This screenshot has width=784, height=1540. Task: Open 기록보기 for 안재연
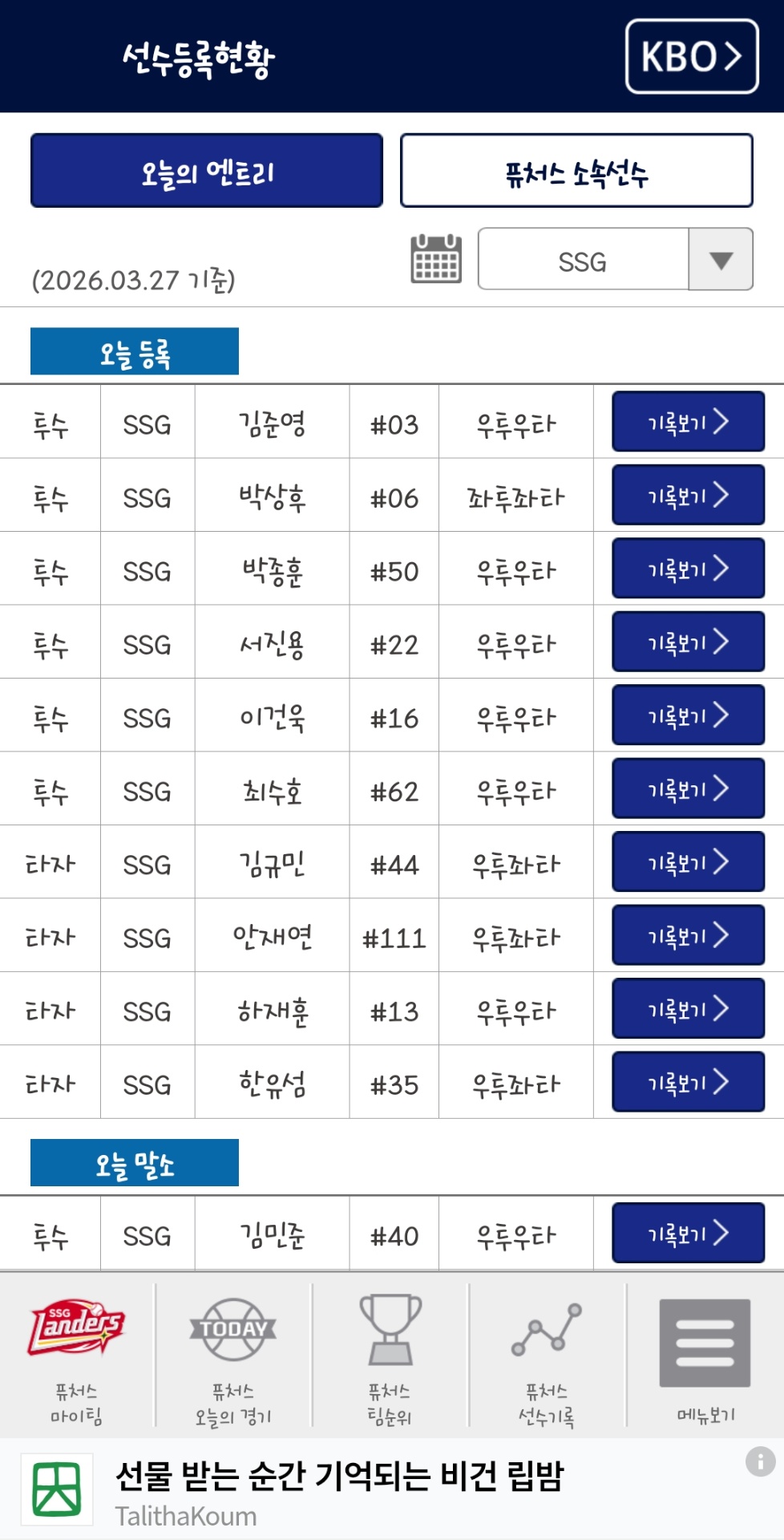tap(688, 935)
